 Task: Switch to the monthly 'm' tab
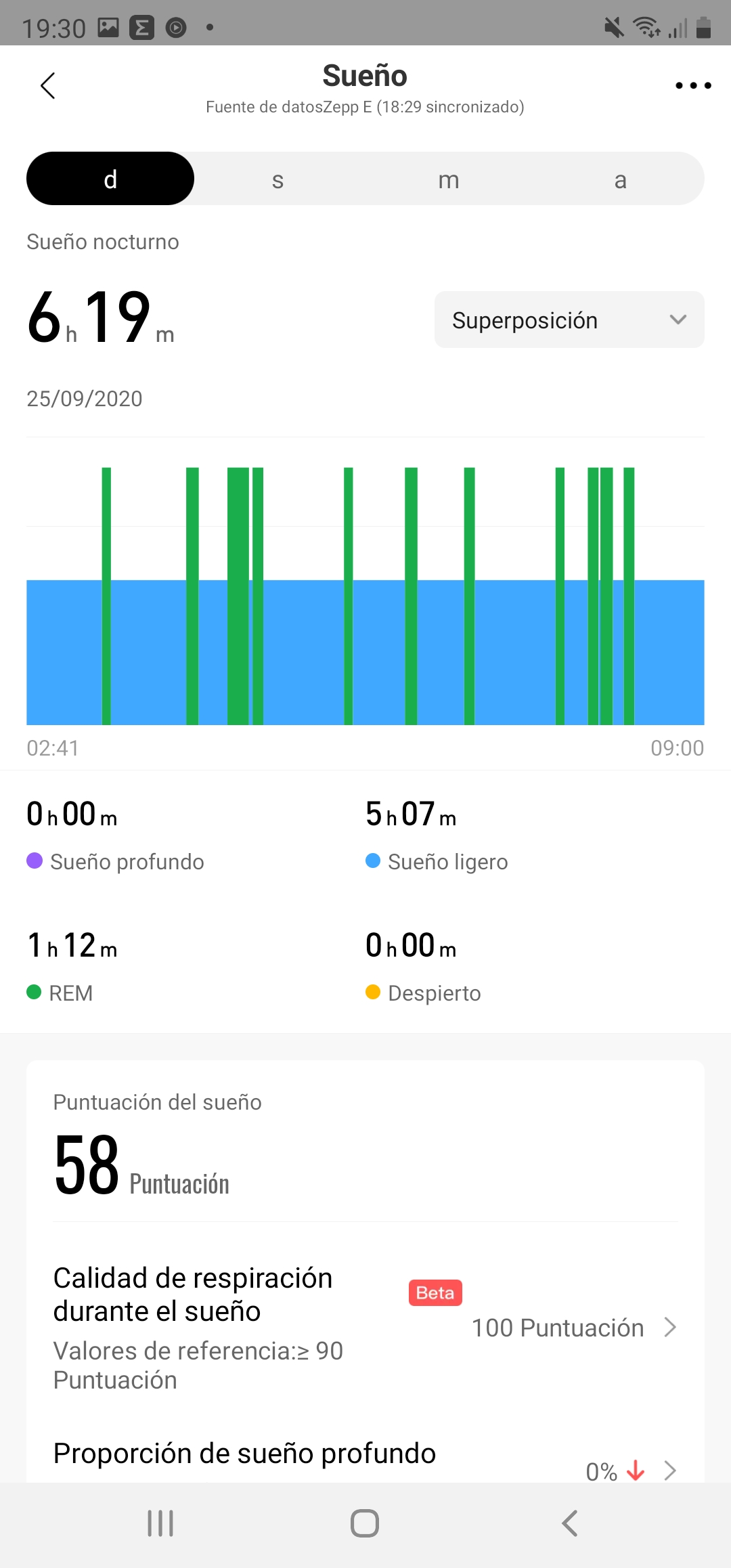(448, 179)
